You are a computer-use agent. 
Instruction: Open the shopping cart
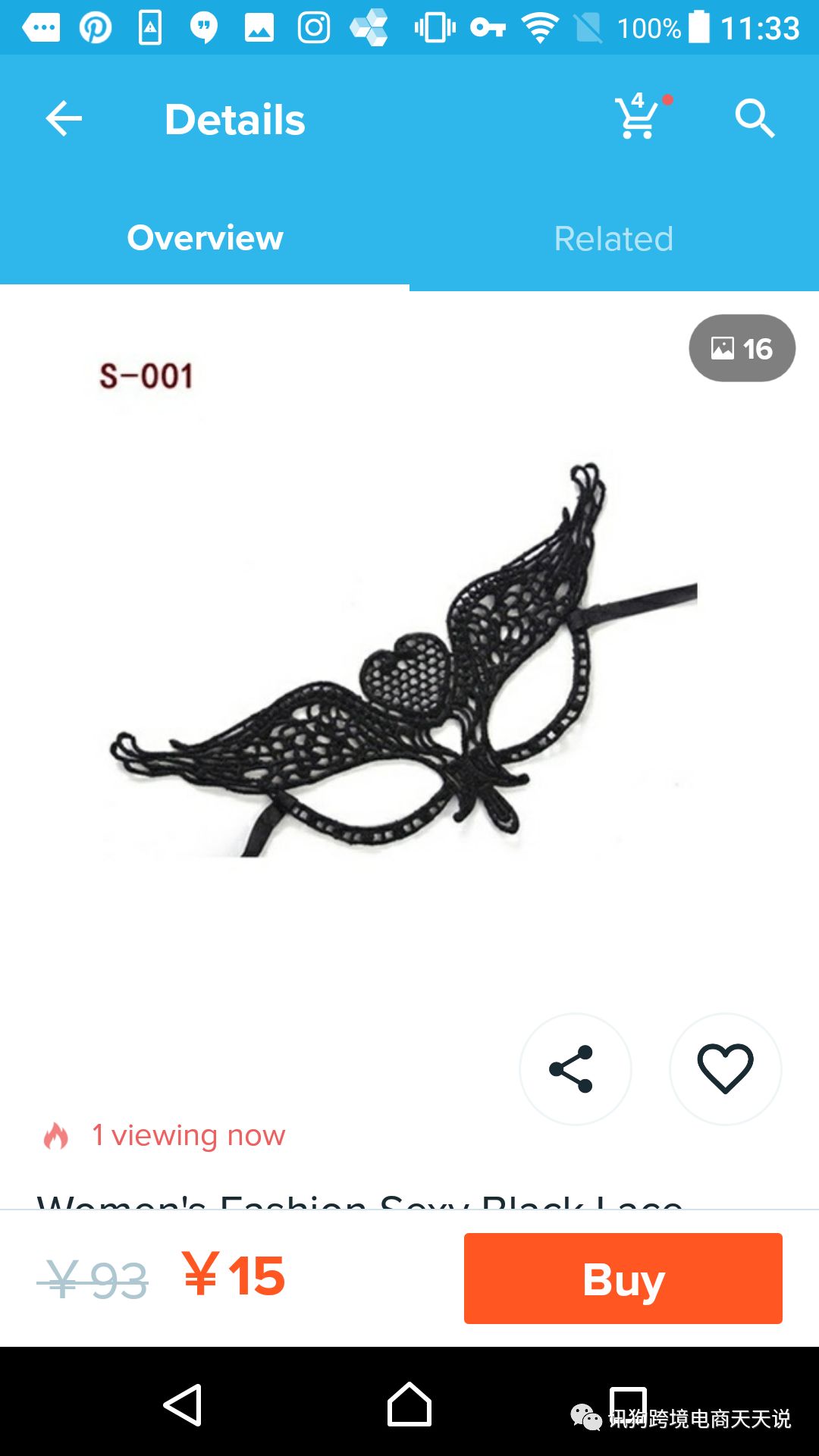(637, 118)
